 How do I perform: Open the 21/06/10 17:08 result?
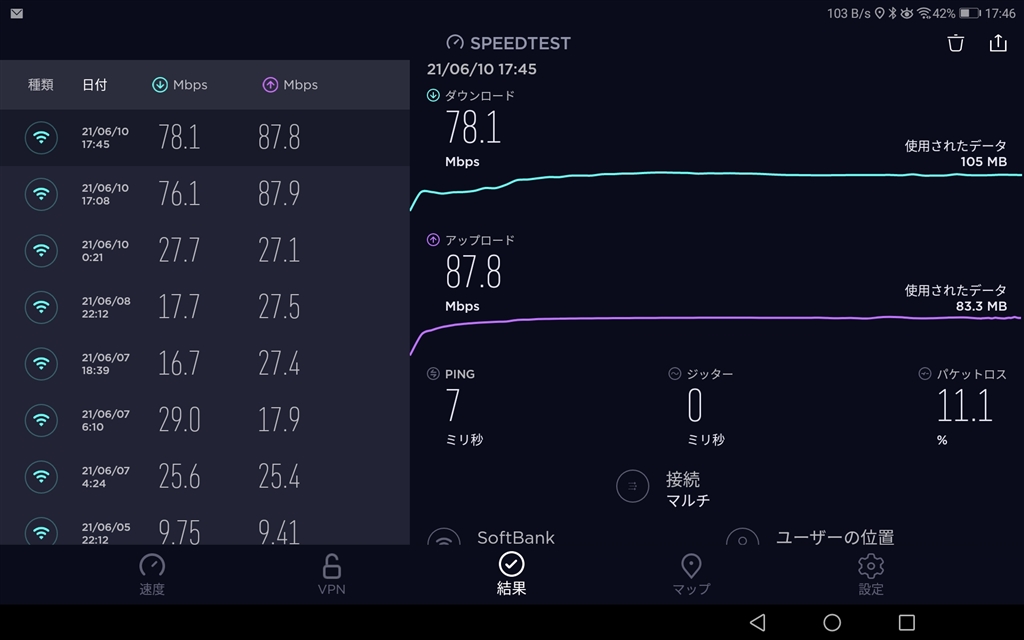(205, 194)
